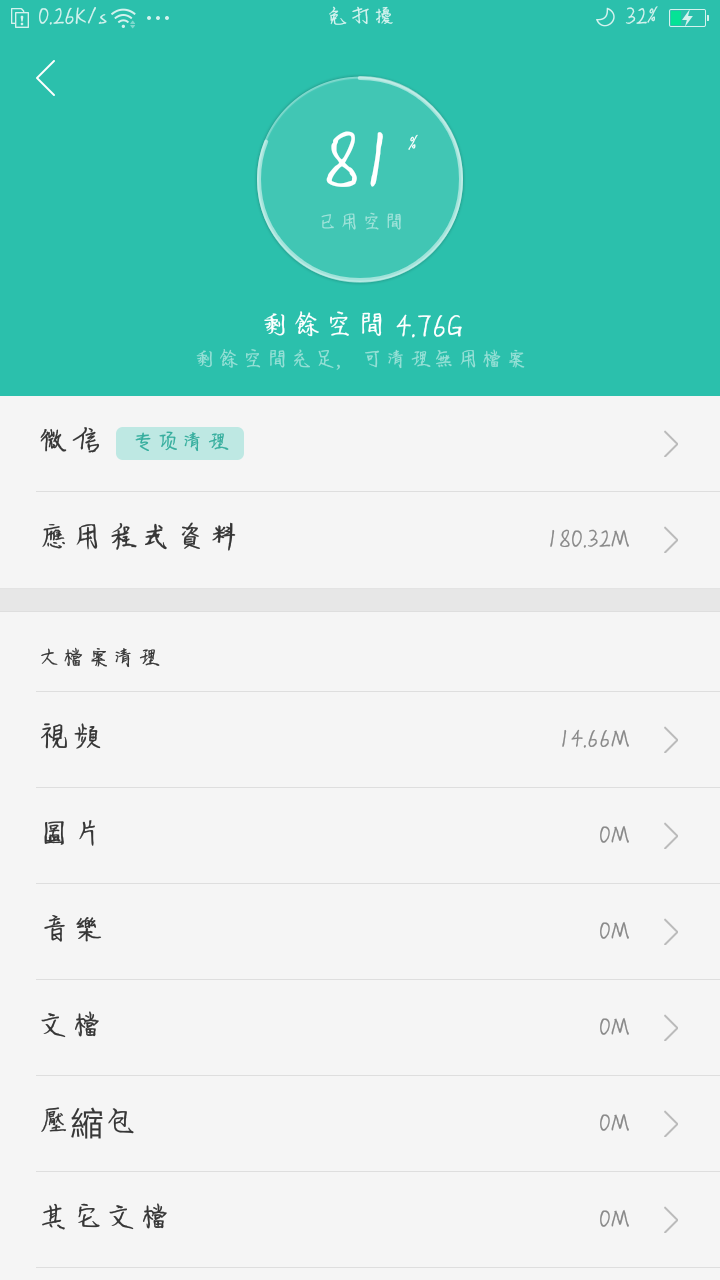This screenshot has width=720, height=1280.
Task: Tap the 剩餘空間充足 cleanup suggestion text
Action: 360,359
